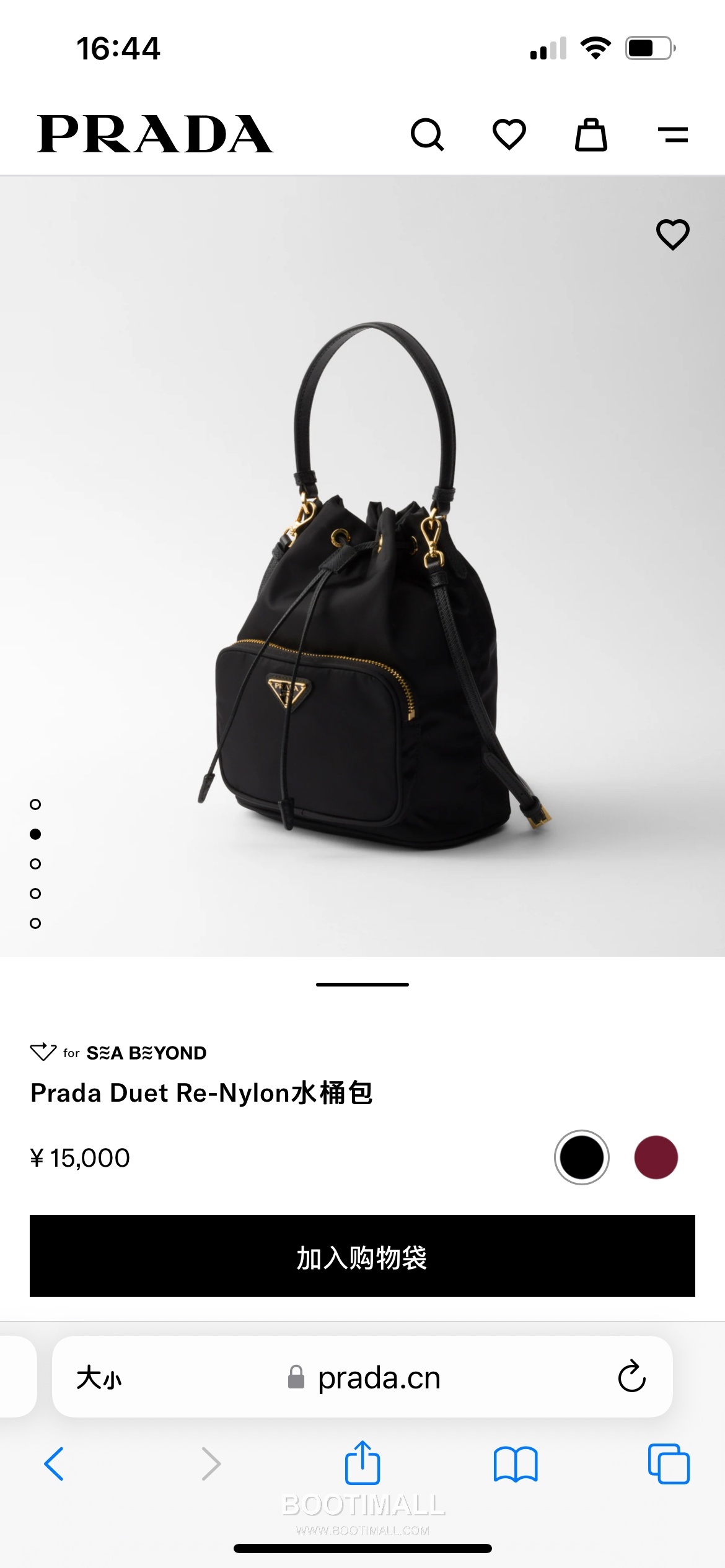725x1568 pixels.
Task: Open the wishlist heart icon in header
Action: tap(510, 134)
